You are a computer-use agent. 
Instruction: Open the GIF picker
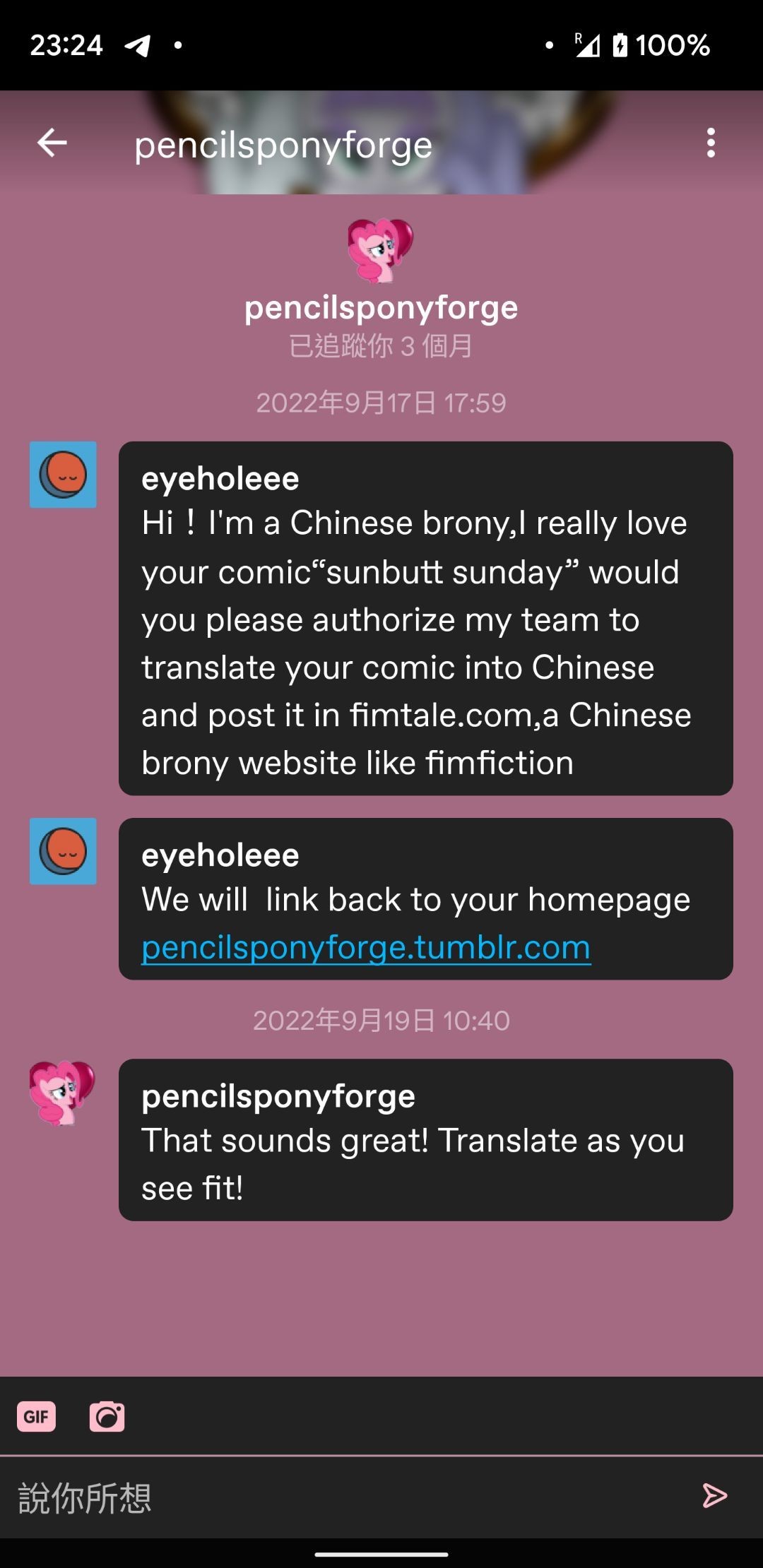pyautogui.click(x=37, y=1416)
